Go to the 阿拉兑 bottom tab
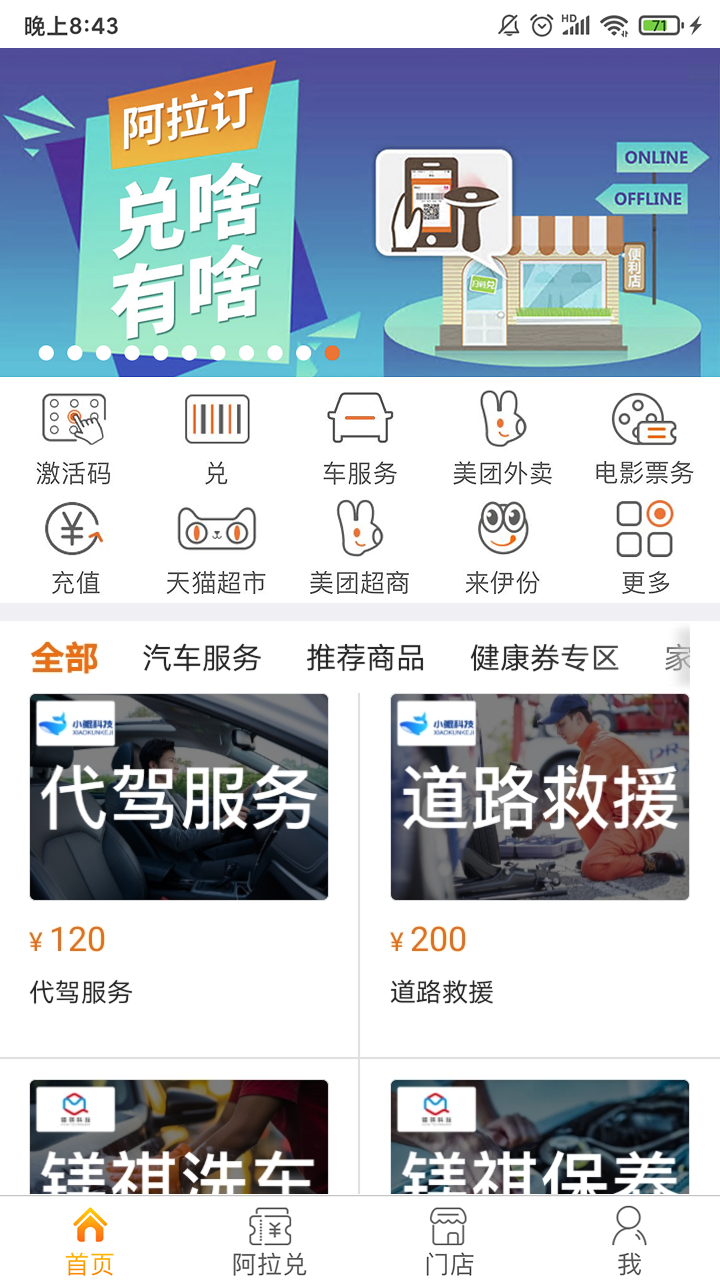This screenshot has height=1280, width=720. click(269, 1240)
